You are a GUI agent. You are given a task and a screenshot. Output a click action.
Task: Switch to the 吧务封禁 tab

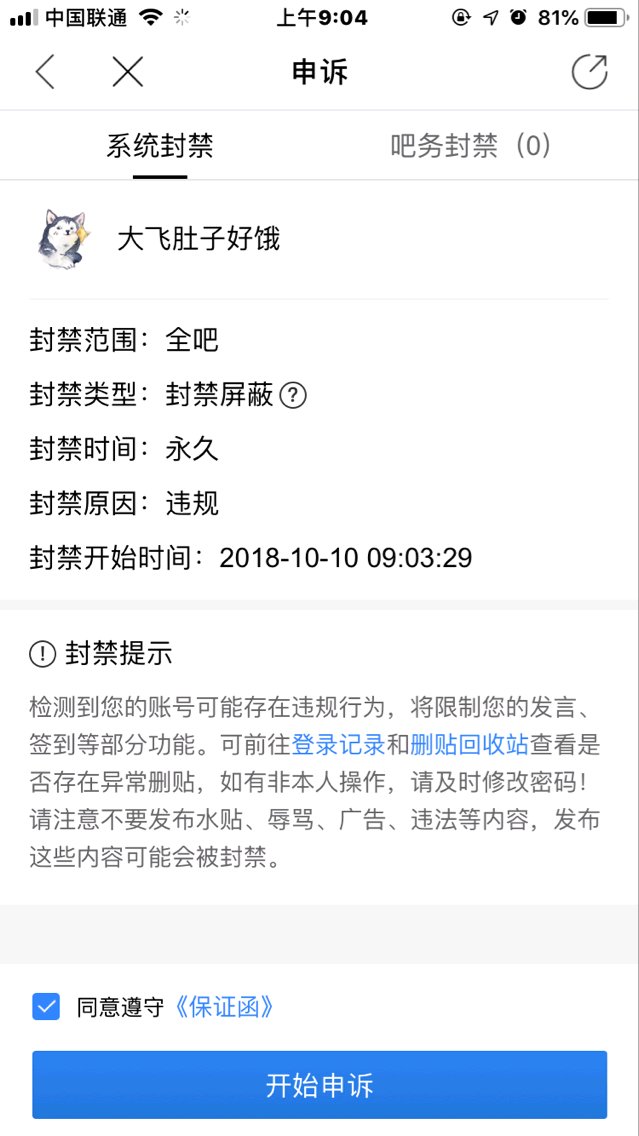[471, 146]
